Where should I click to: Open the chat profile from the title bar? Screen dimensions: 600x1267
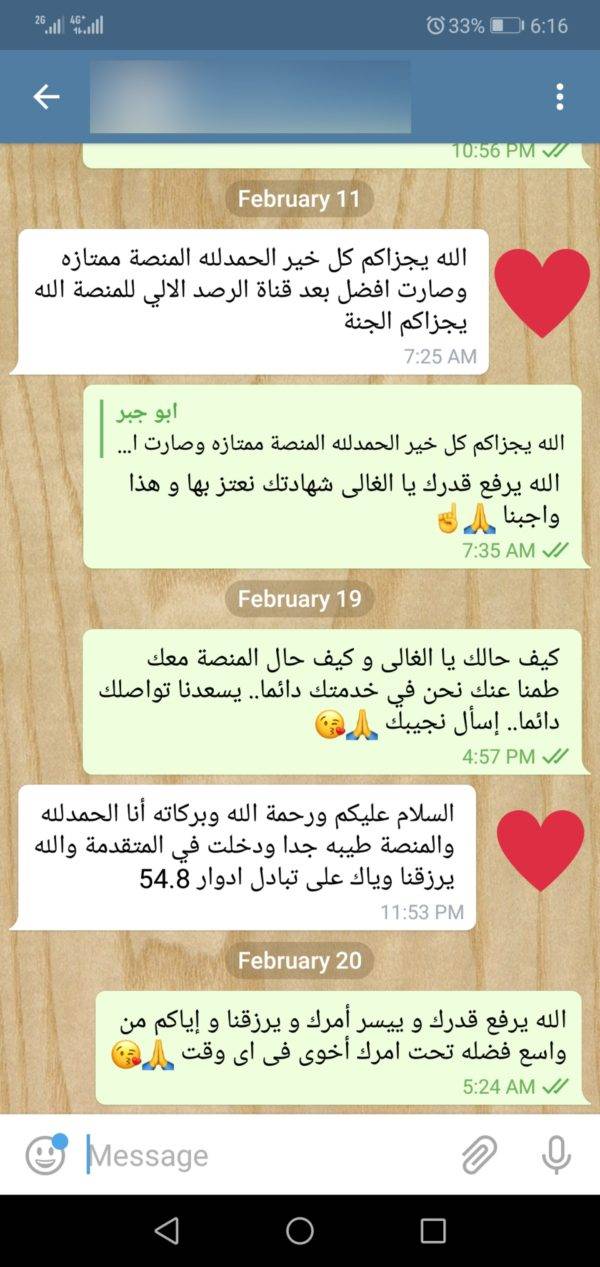(250, 96)
